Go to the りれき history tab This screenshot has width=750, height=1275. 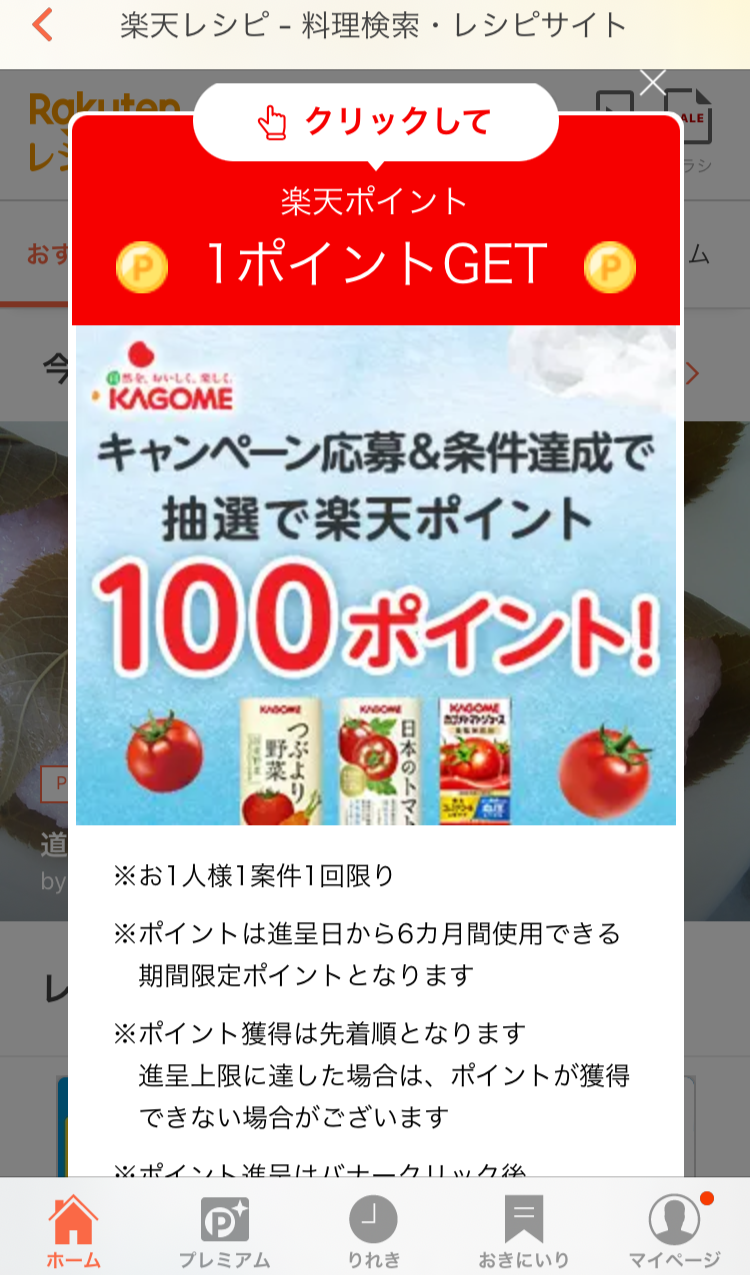click(x=373, y=1230)
